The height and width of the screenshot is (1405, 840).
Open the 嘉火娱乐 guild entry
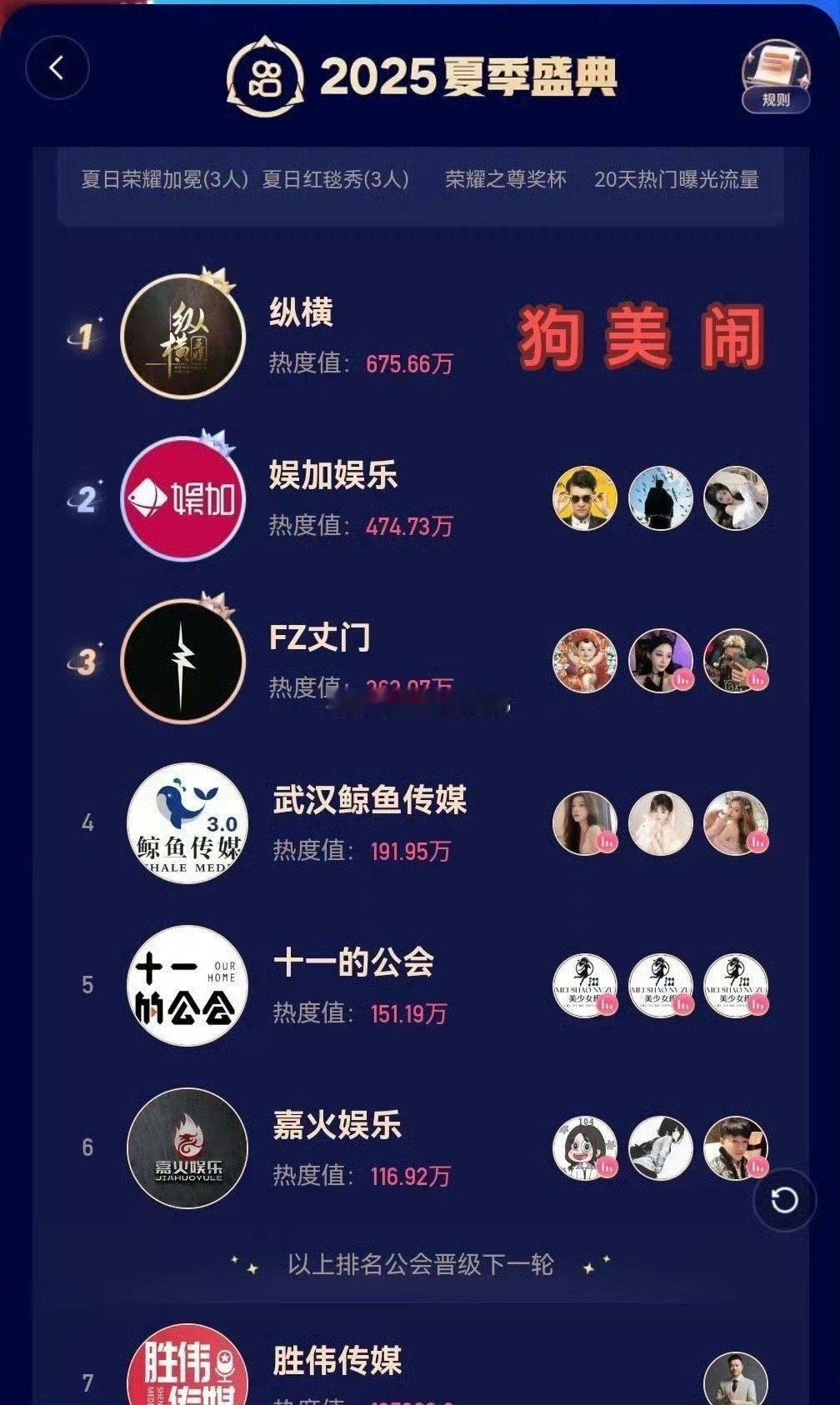coord(420,1148)
